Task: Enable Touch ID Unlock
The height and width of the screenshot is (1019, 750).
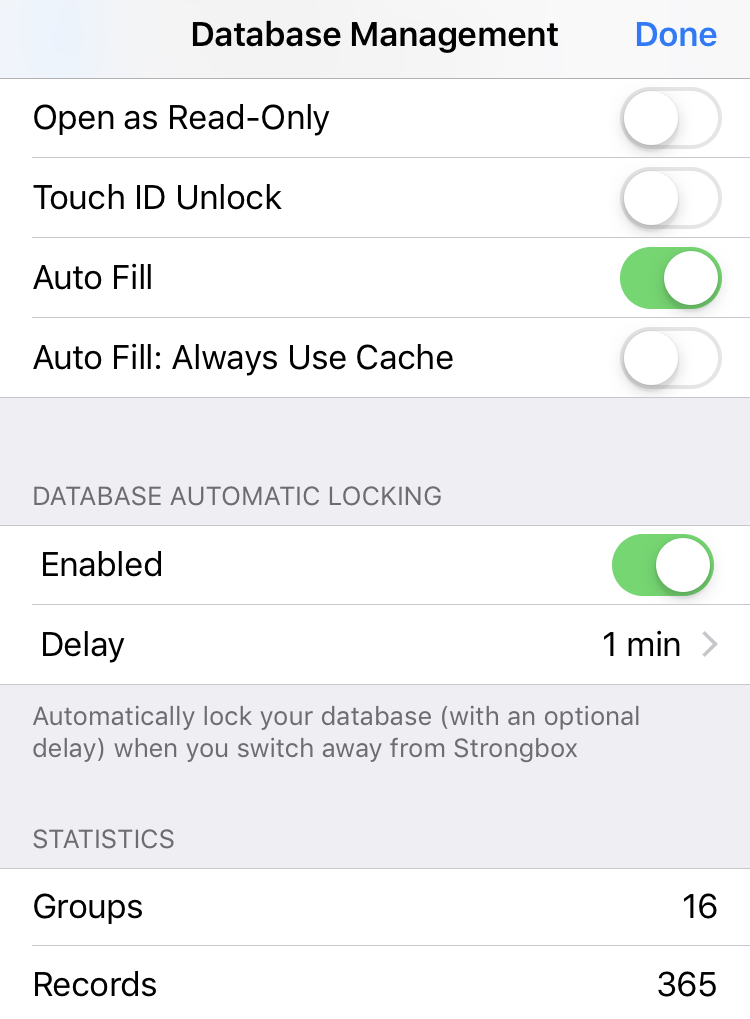Action: (x=670, y=197)
